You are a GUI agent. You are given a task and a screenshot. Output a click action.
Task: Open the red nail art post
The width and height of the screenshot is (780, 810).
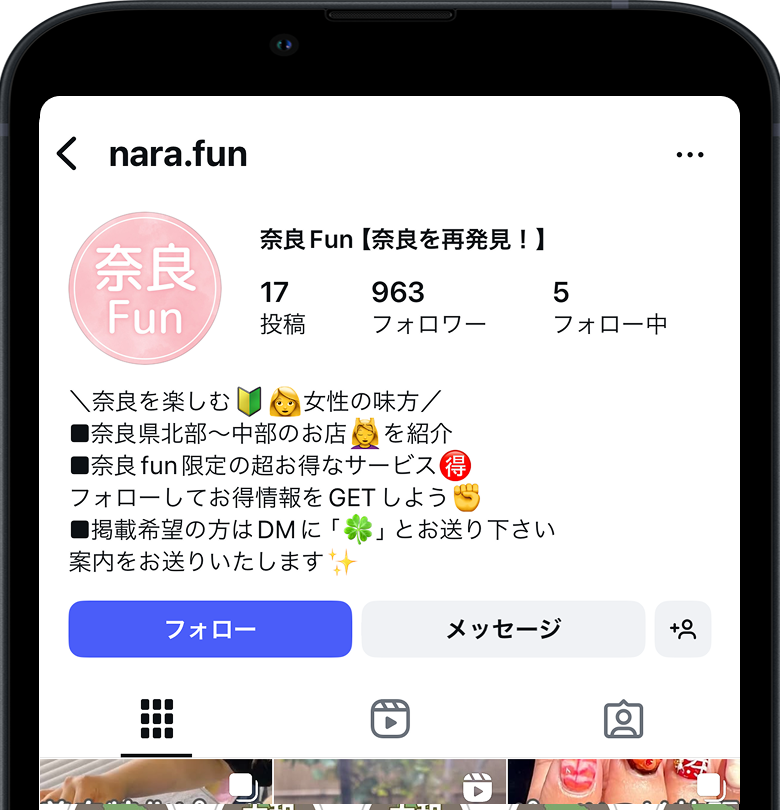coord(623,785)
